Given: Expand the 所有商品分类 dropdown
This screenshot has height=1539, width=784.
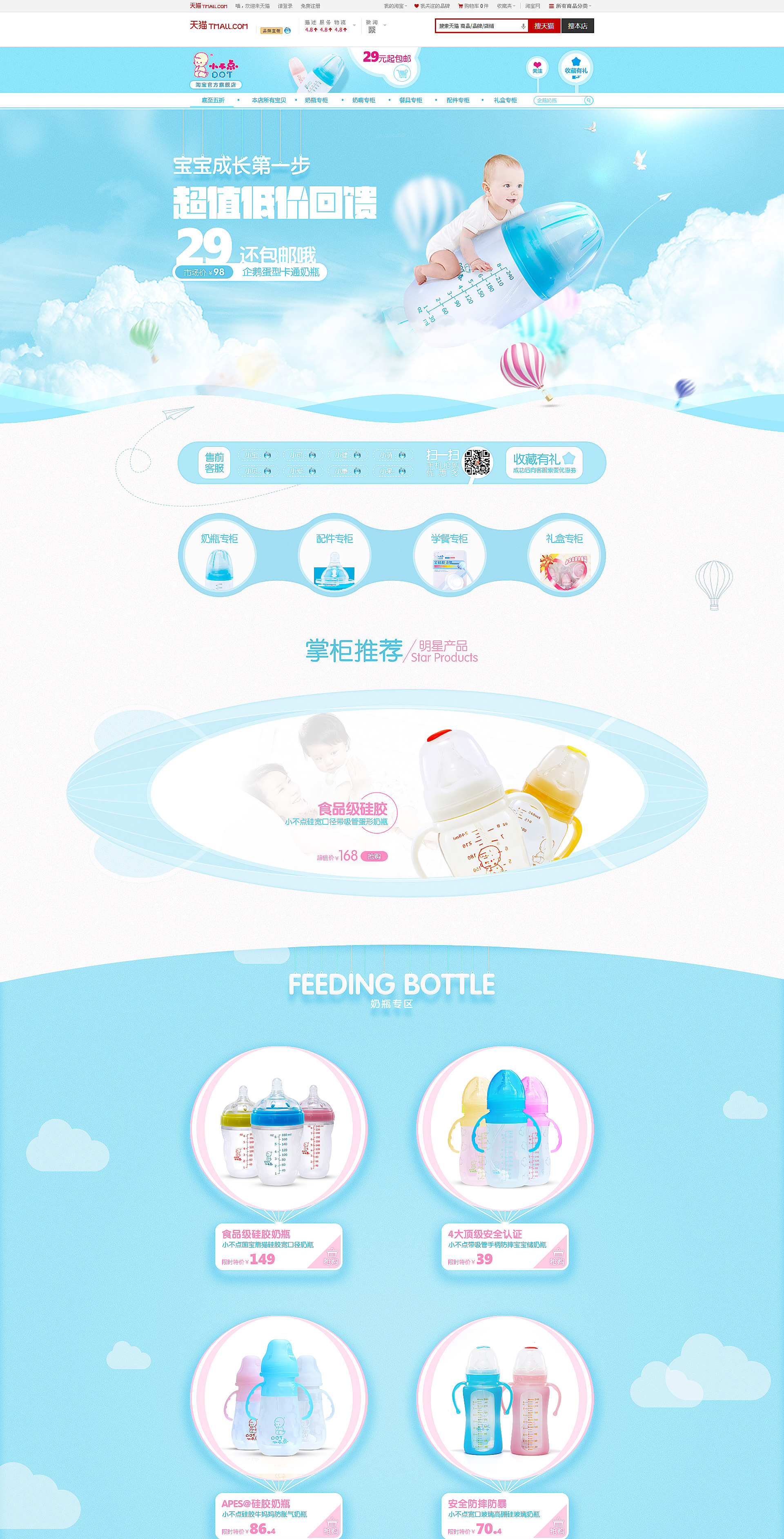Looking at the screenshot, I should coord(570,6).
